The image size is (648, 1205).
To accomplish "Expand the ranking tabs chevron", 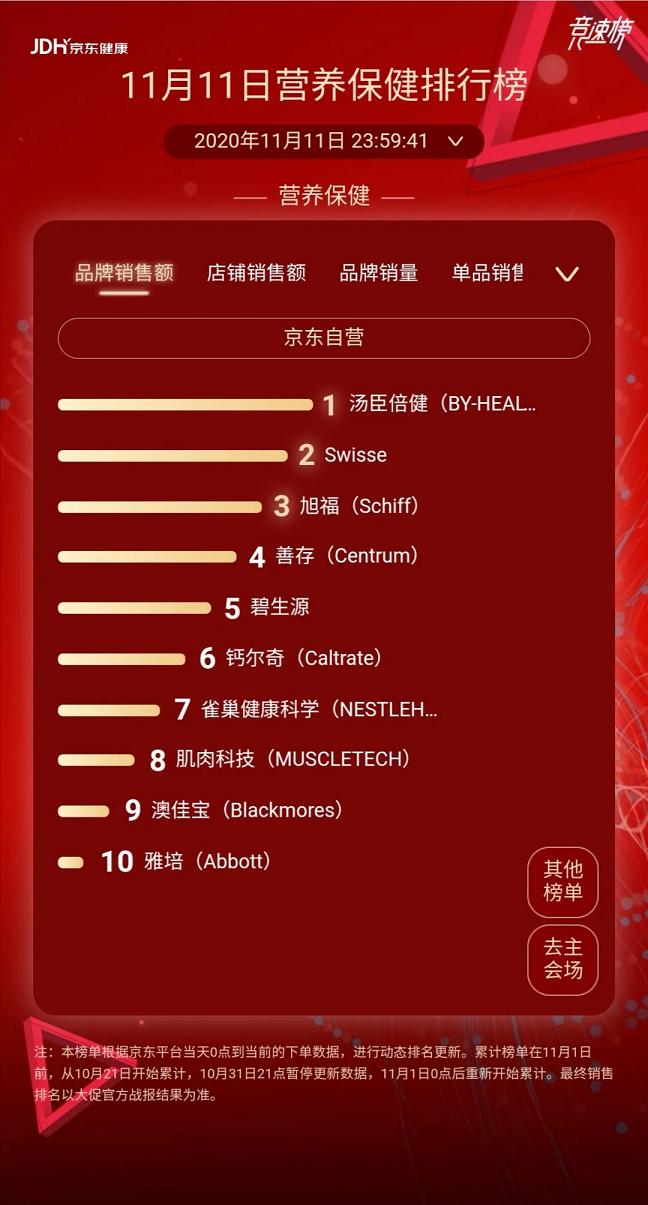I will [567, 274].
